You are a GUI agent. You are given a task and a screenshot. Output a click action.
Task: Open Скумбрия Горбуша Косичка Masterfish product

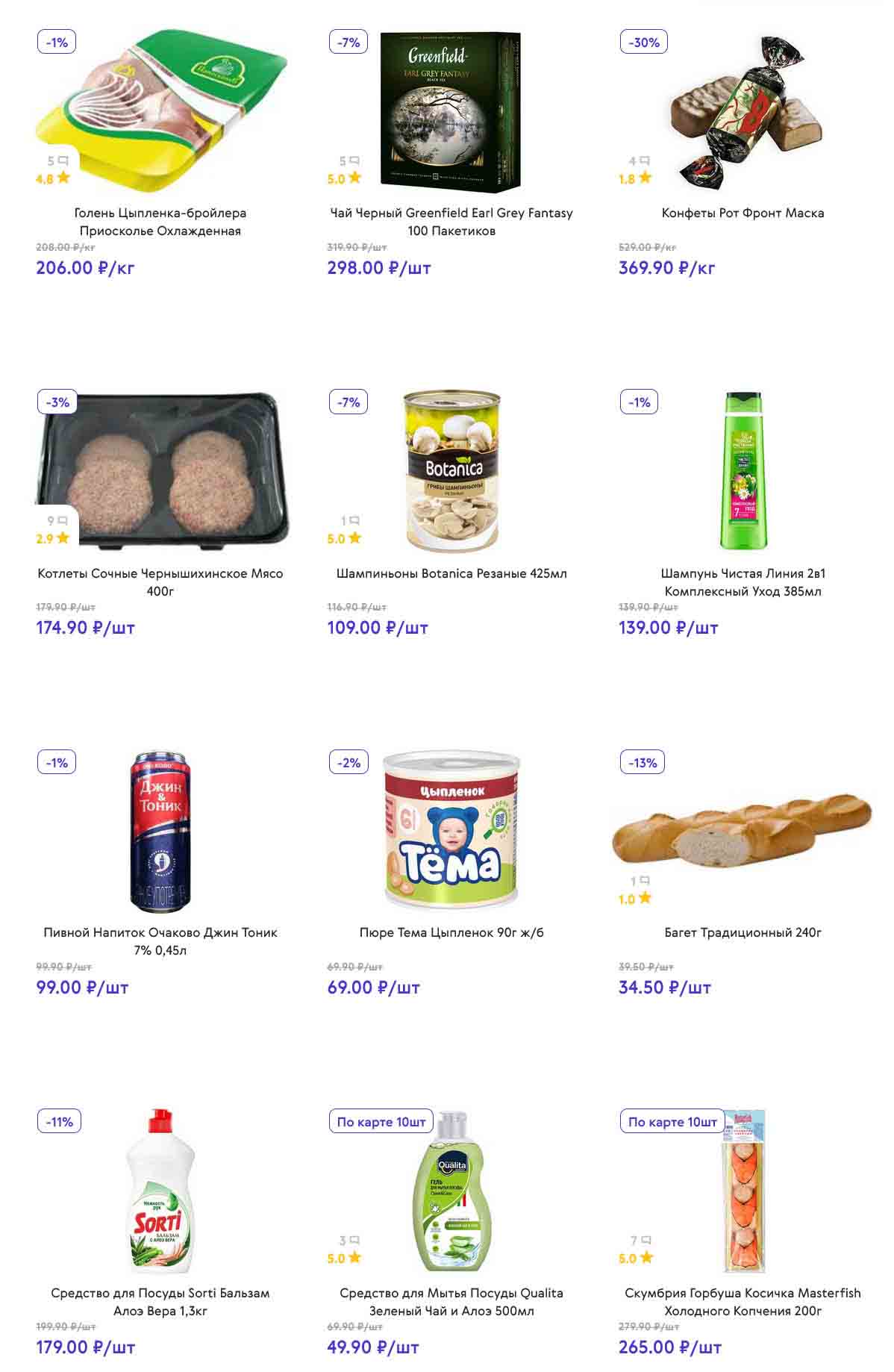click(x=743, y=1301)
